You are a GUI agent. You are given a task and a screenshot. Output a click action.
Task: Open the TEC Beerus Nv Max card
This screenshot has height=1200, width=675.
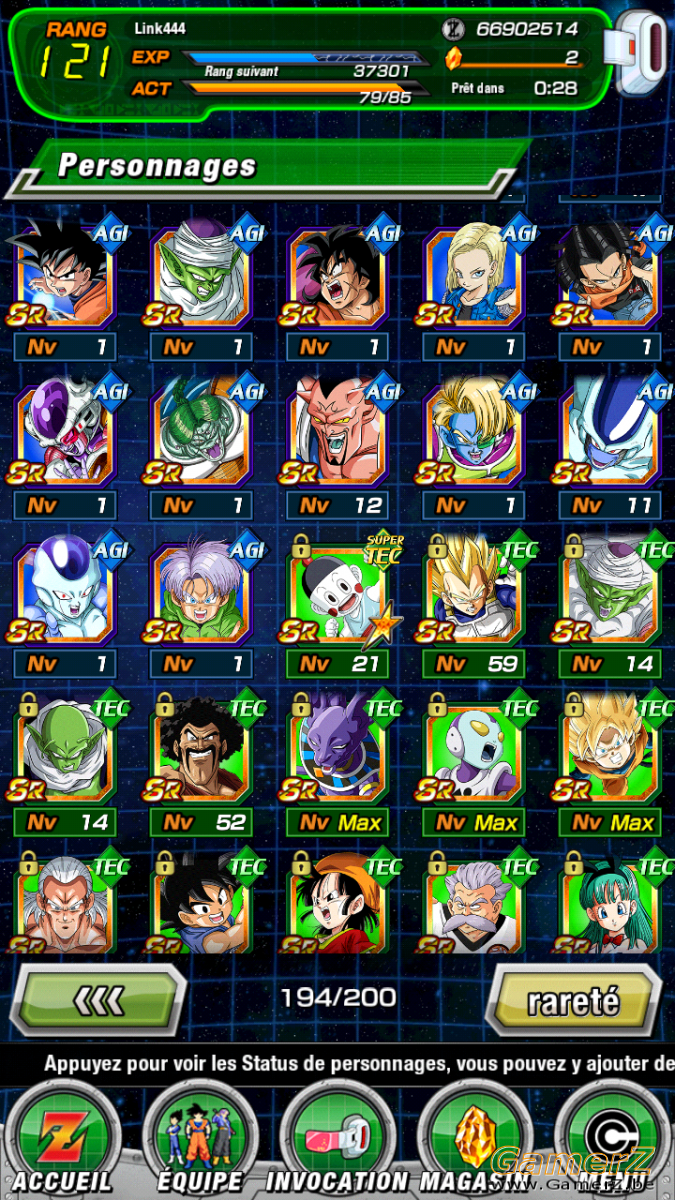[x=336, y=752]
